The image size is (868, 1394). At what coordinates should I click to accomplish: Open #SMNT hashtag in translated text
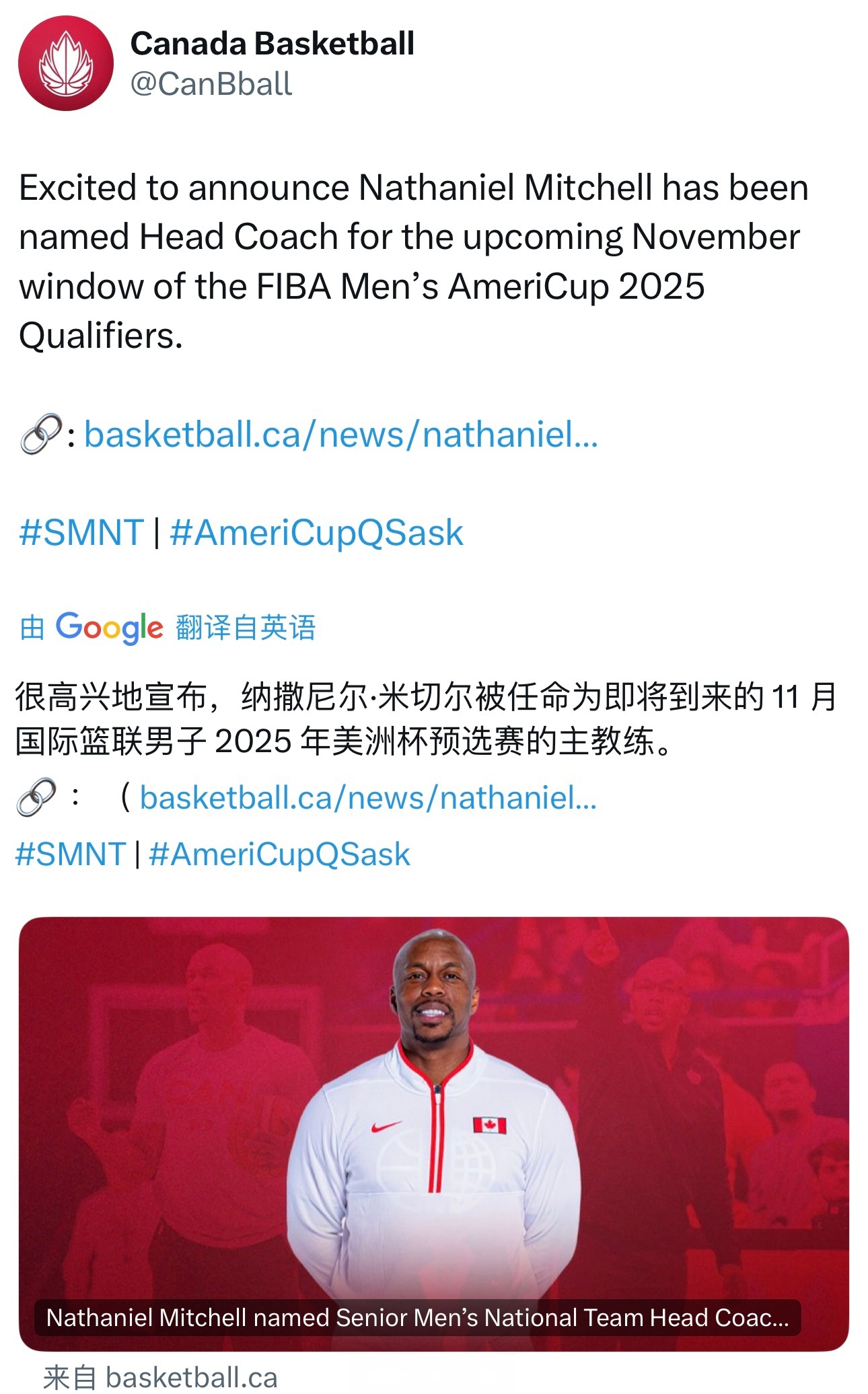coord(71,854)
